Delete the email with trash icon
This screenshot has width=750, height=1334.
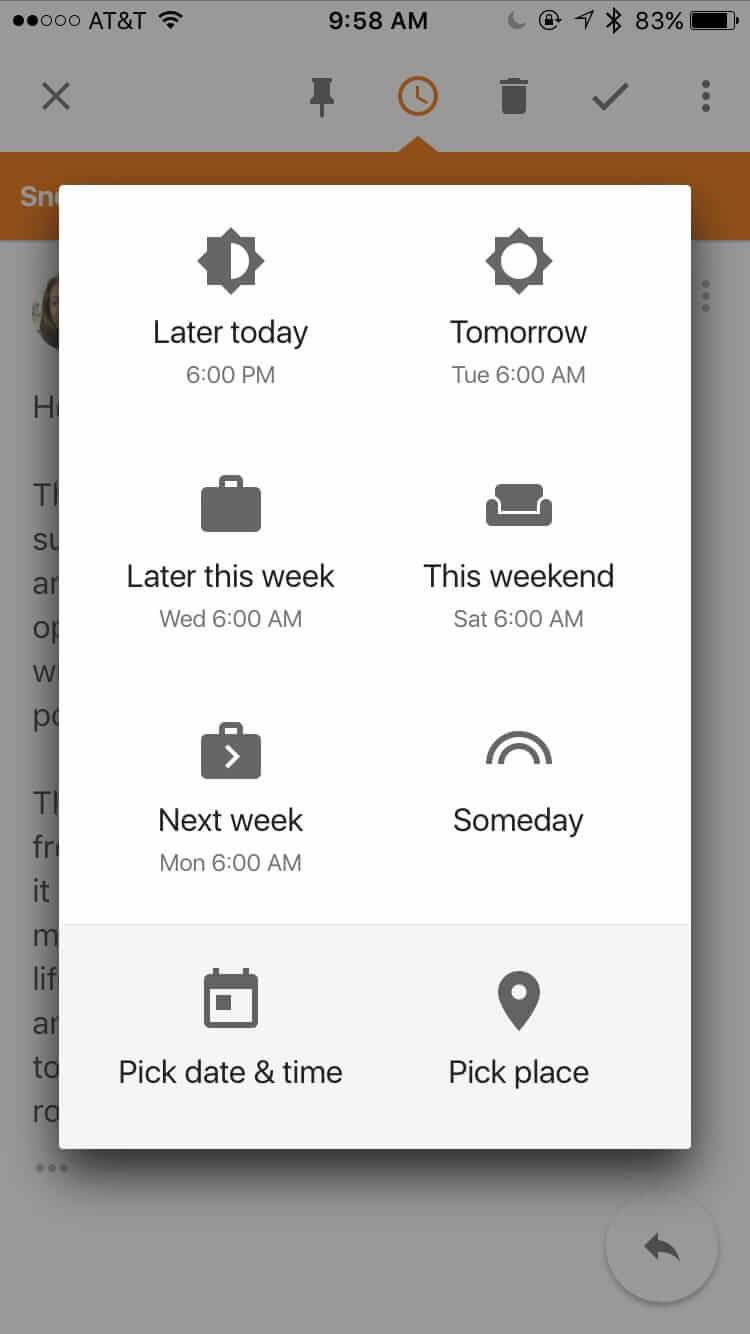[x=513, y=97]
